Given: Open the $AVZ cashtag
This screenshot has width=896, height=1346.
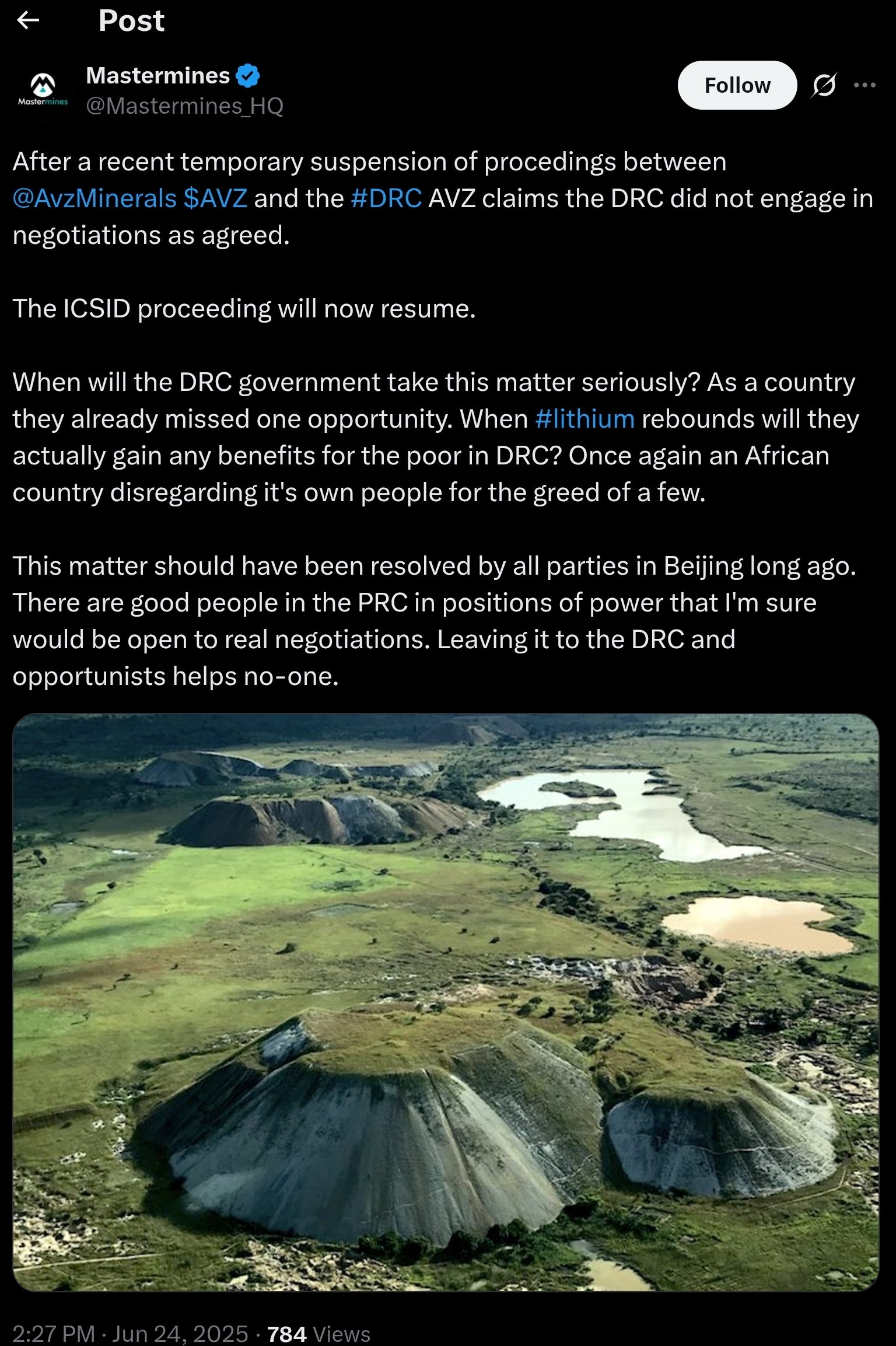Looking at the screenshot, I should click(x=215, y=199).
